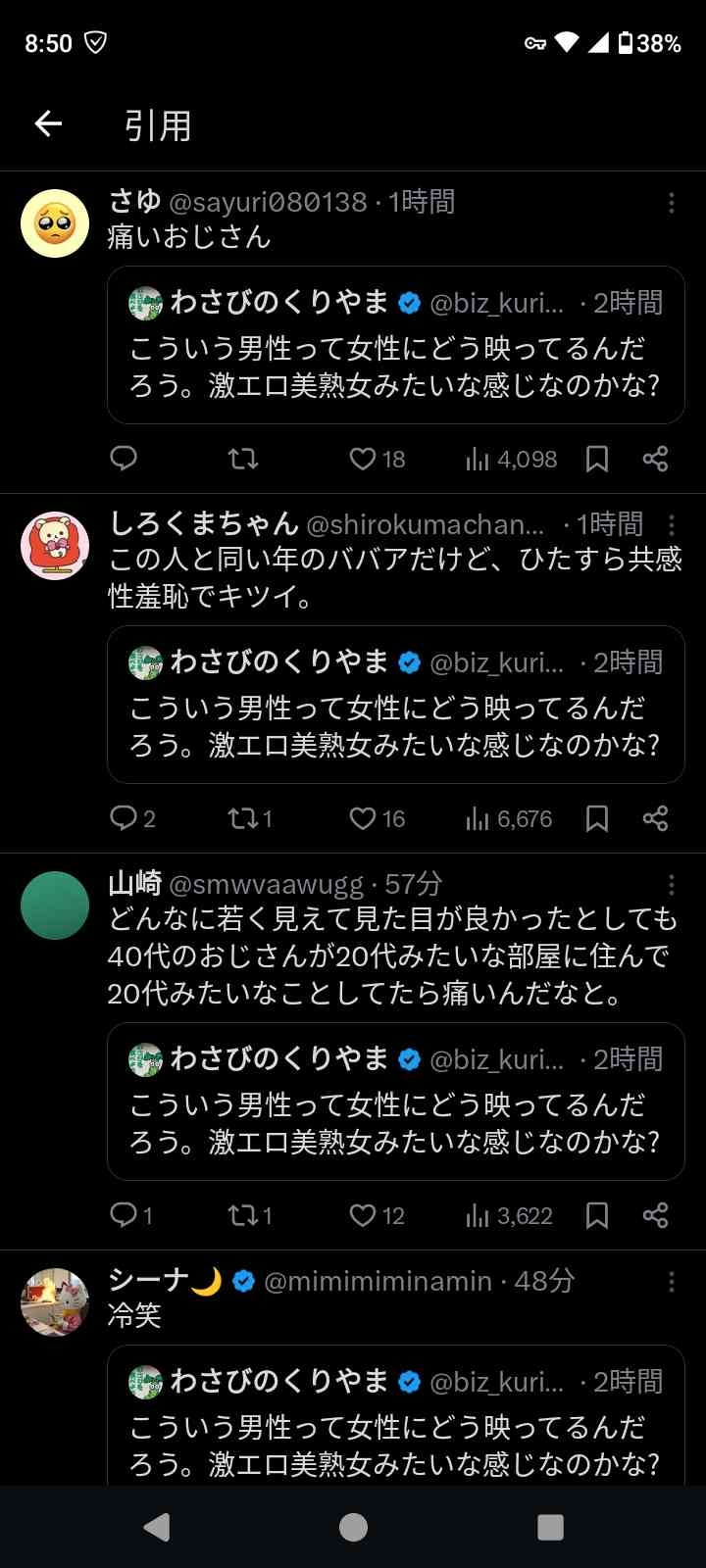This screenshot has width=706, height=1568.
Task: Bookmark さゆ's post
Action: pos(597,459)
